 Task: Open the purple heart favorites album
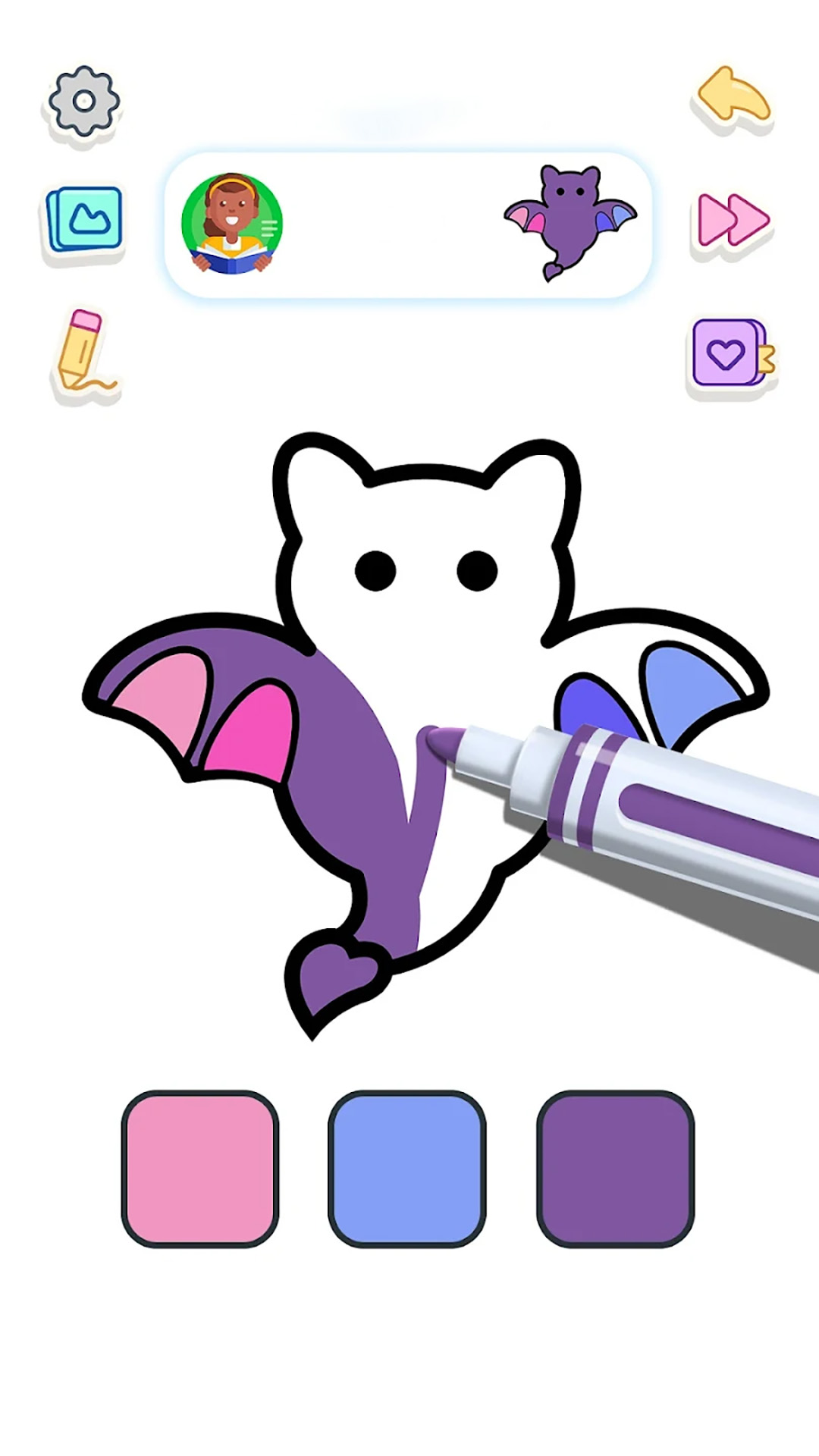point(731,353)
